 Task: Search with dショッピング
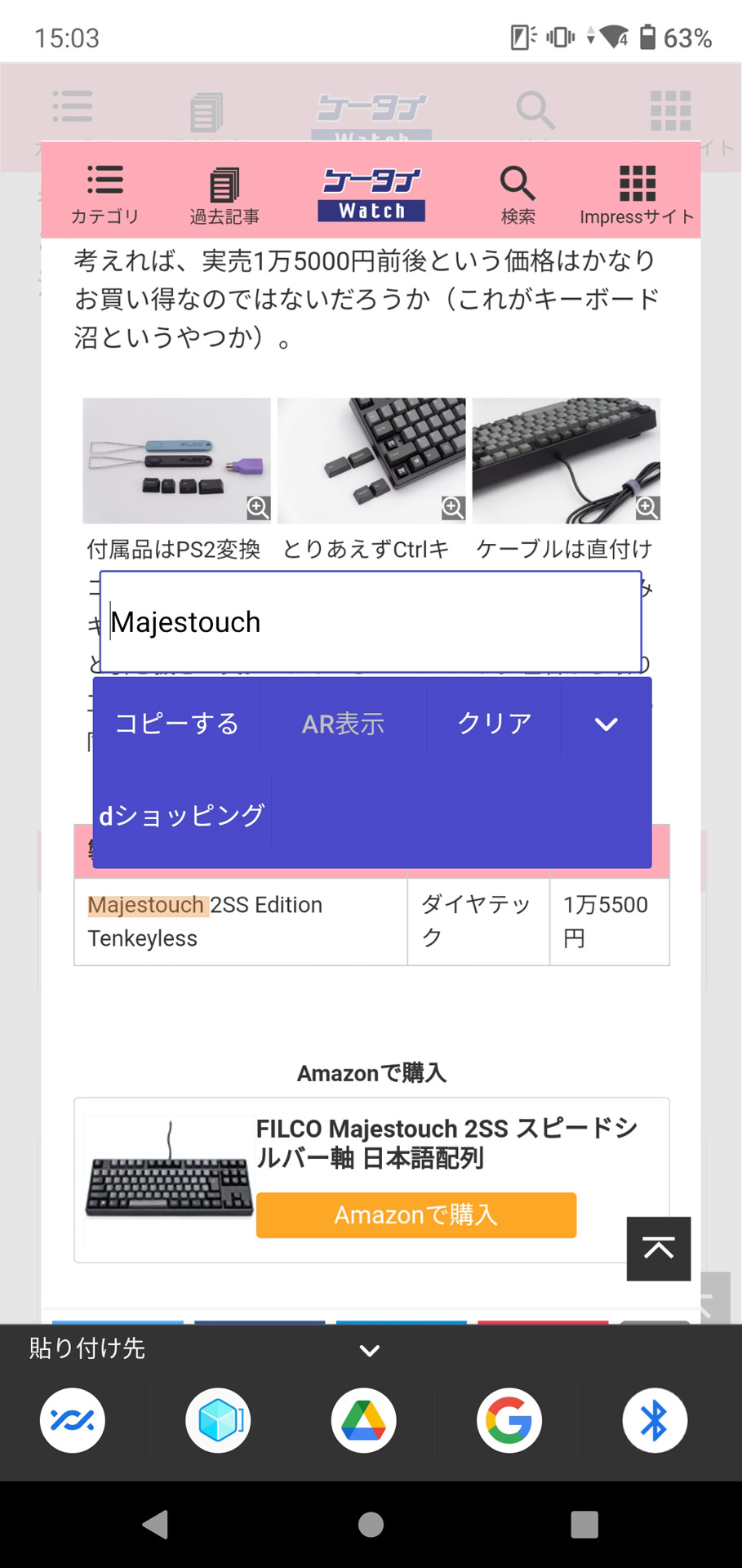point(182,814)
